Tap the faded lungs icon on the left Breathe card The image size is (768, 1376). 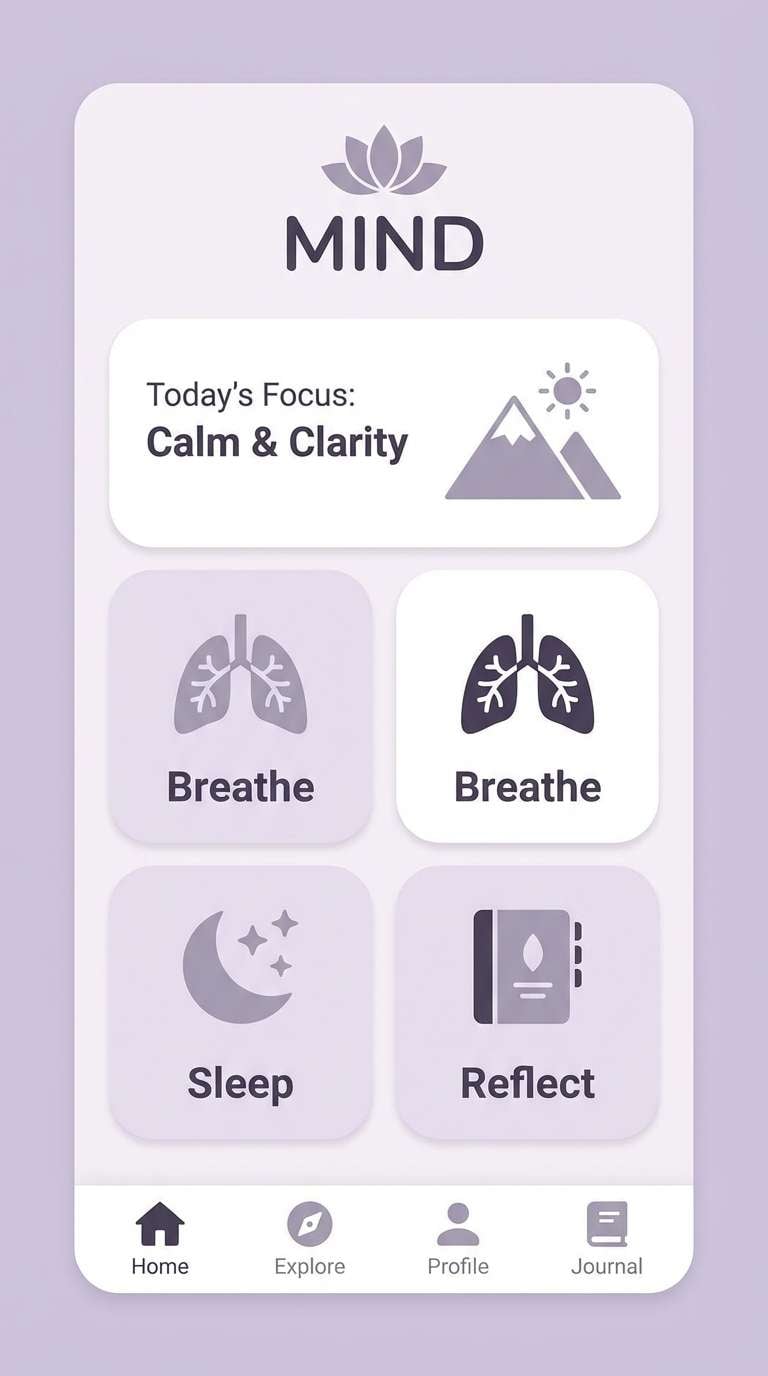[240, 672]
